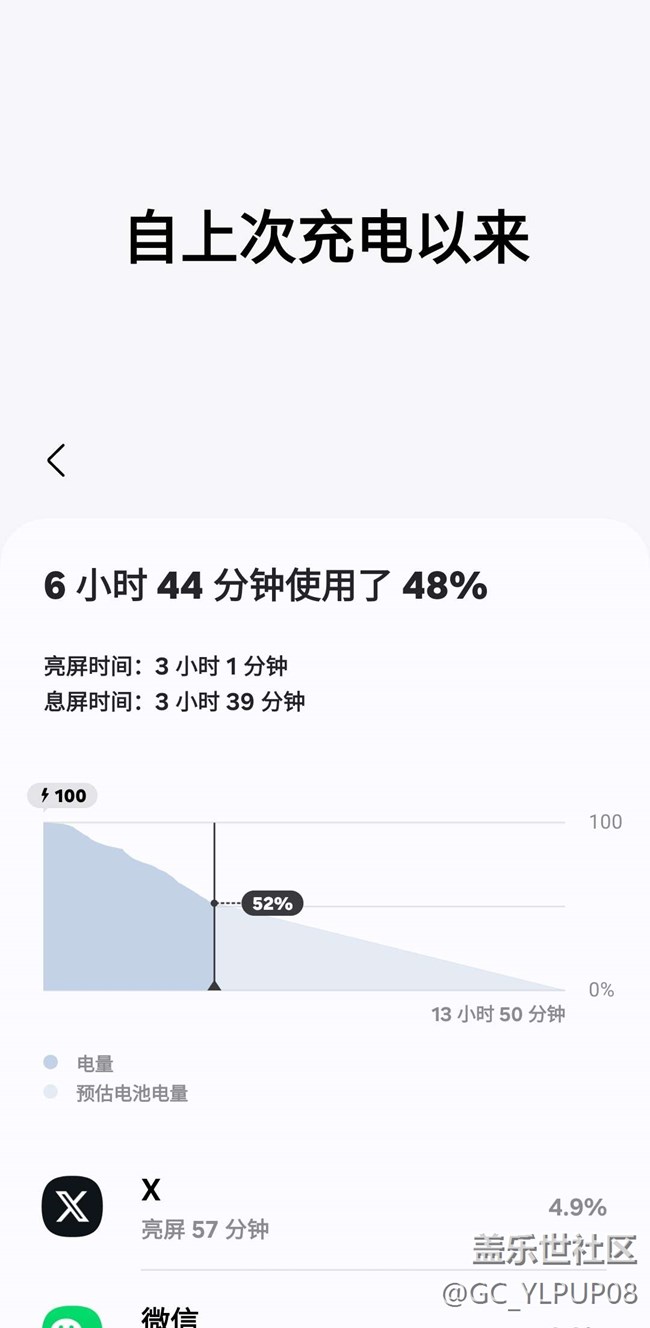
Task: Open the 微信 battery usage row
Action: pyautogui.click(x=325, y=1300)
